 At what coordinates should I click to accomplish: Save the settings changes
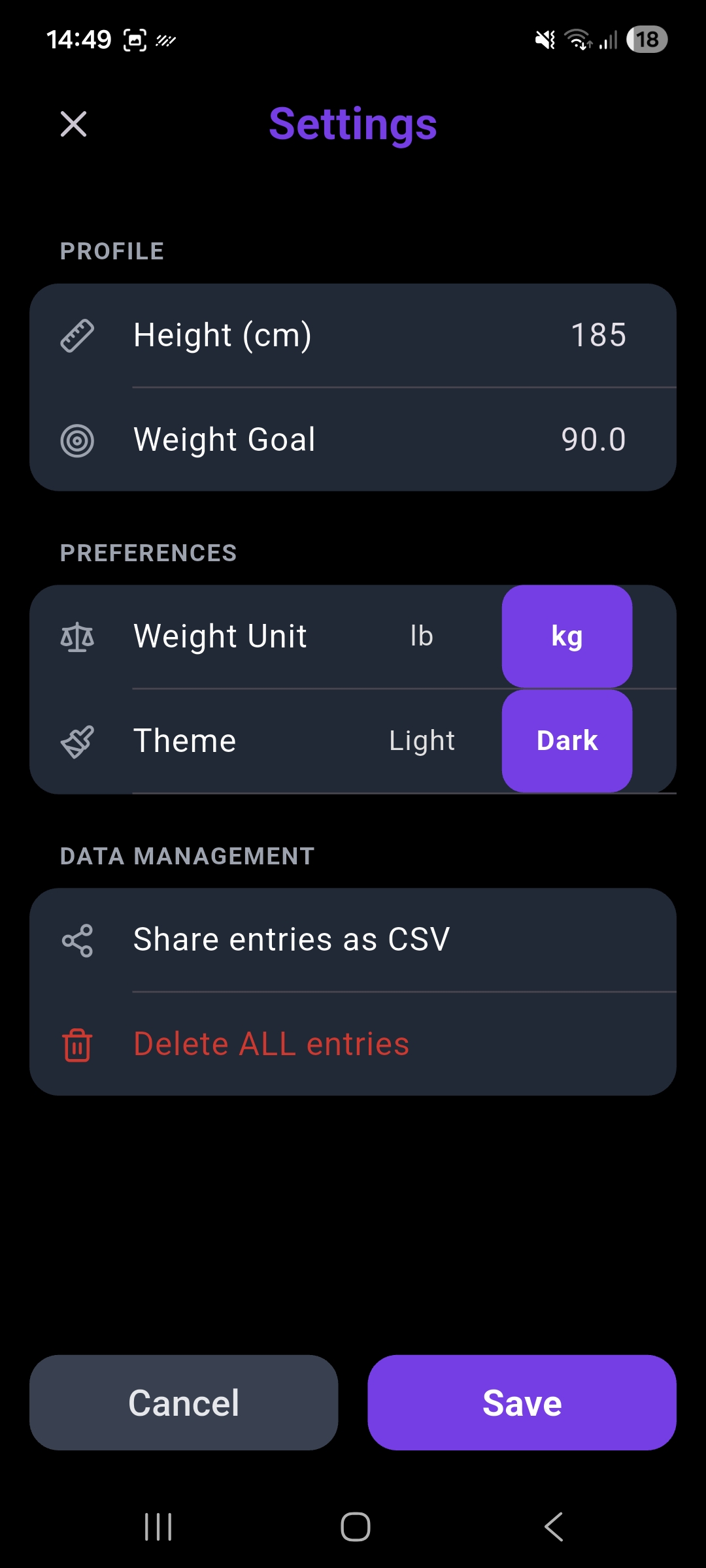[521, 1401]
